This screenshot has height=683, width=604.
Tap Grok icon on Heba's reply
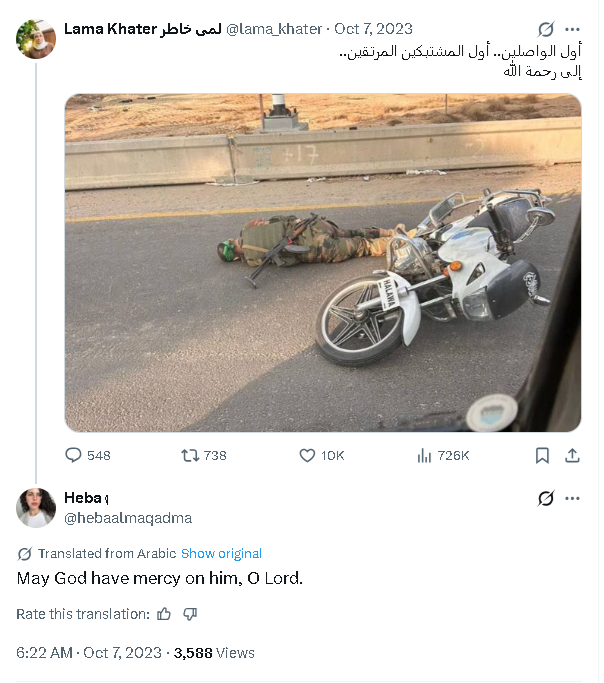coord(546,498)
